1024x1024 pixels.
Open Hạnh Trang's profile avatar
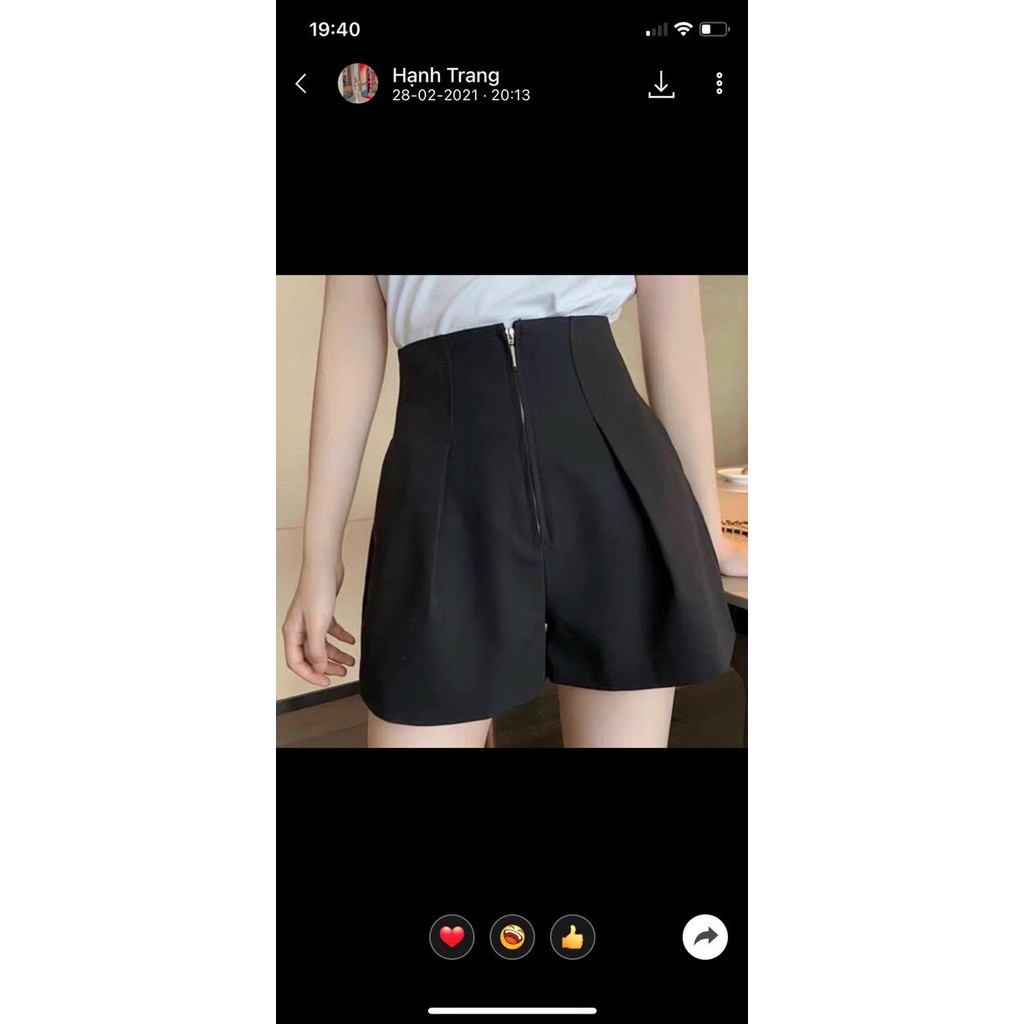(358, 84)
